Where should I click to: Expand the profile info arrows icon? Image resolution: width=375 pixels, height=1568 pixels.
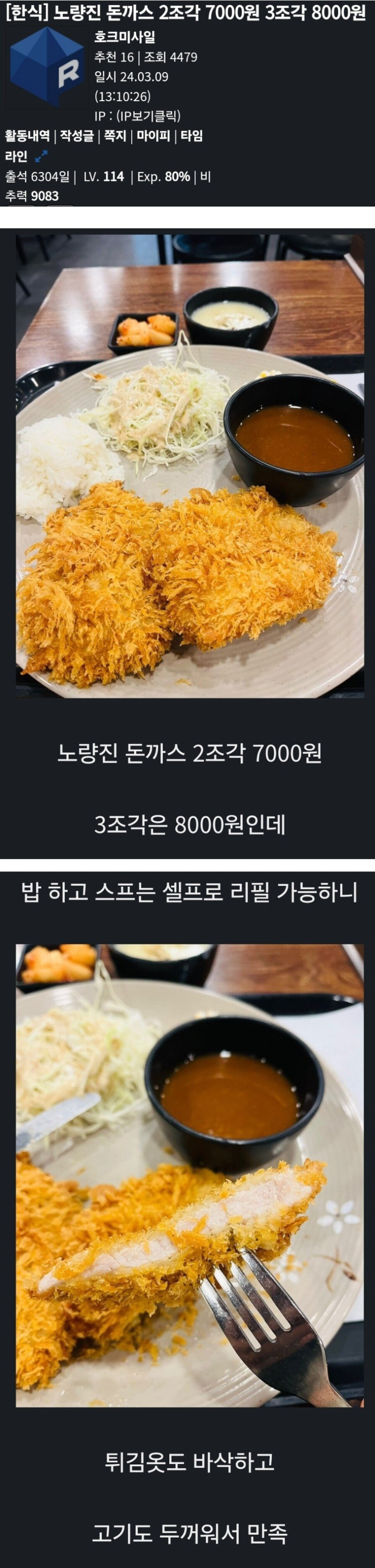pyautogui.click(x=41, y=156)
